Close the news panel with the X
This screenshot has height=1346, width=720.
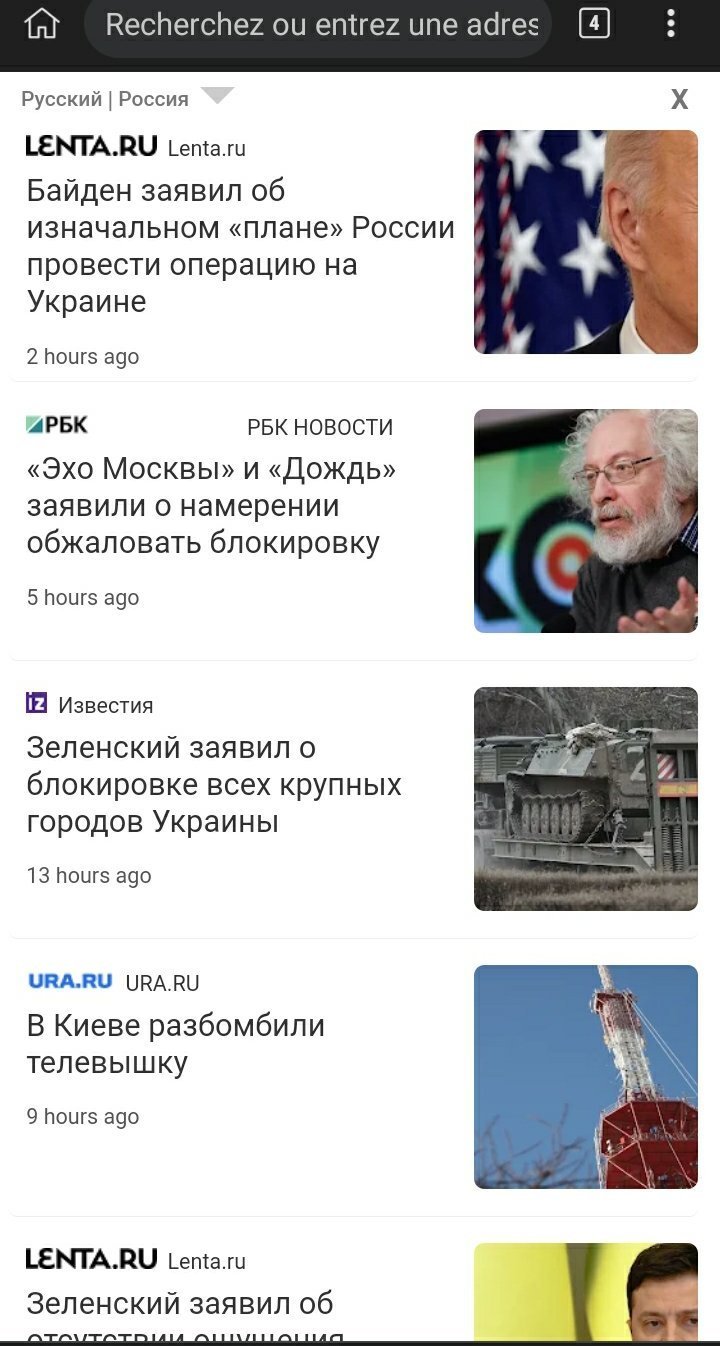coord(679,99)
